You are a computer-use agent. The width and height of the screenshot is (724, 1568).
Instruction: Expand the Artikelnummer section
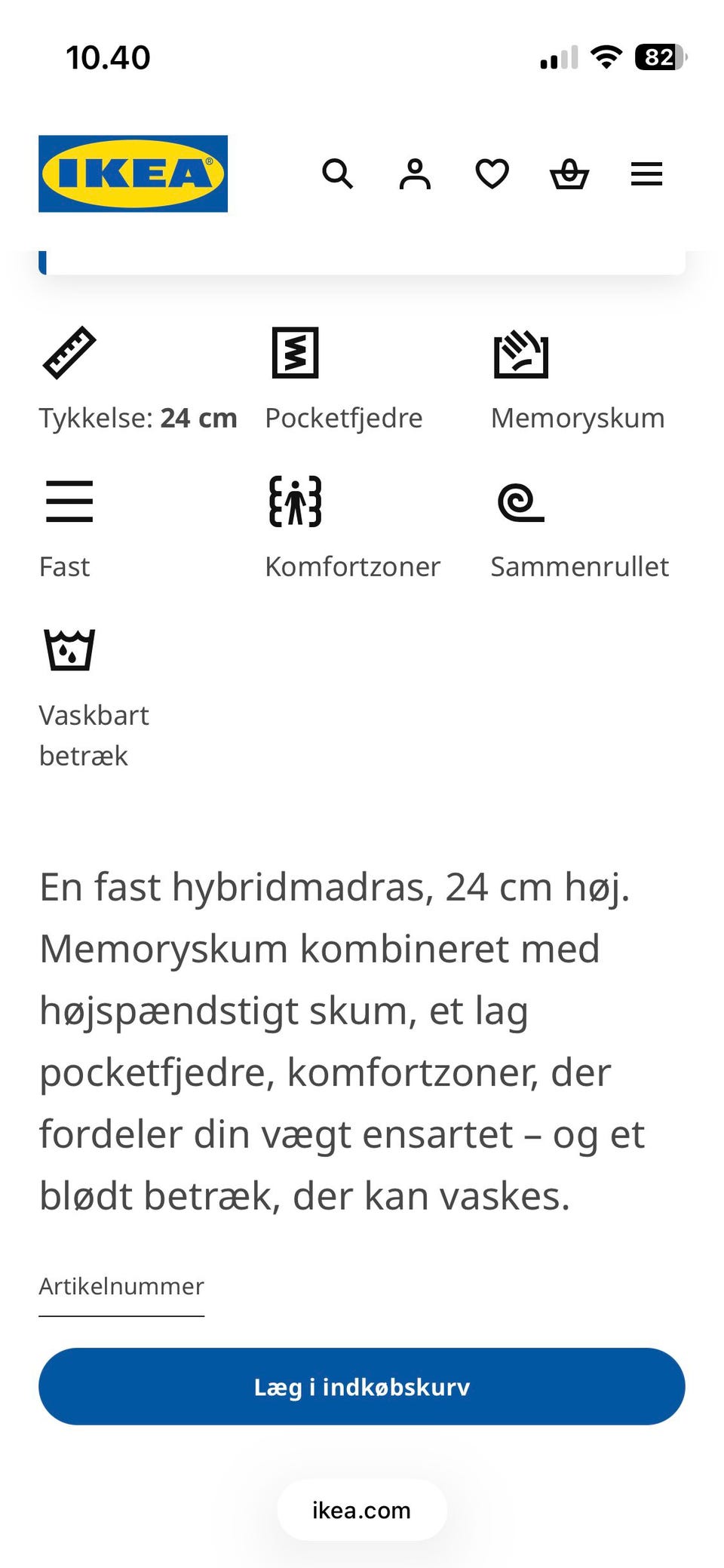pyautogui.click(x=121, y=1286)
